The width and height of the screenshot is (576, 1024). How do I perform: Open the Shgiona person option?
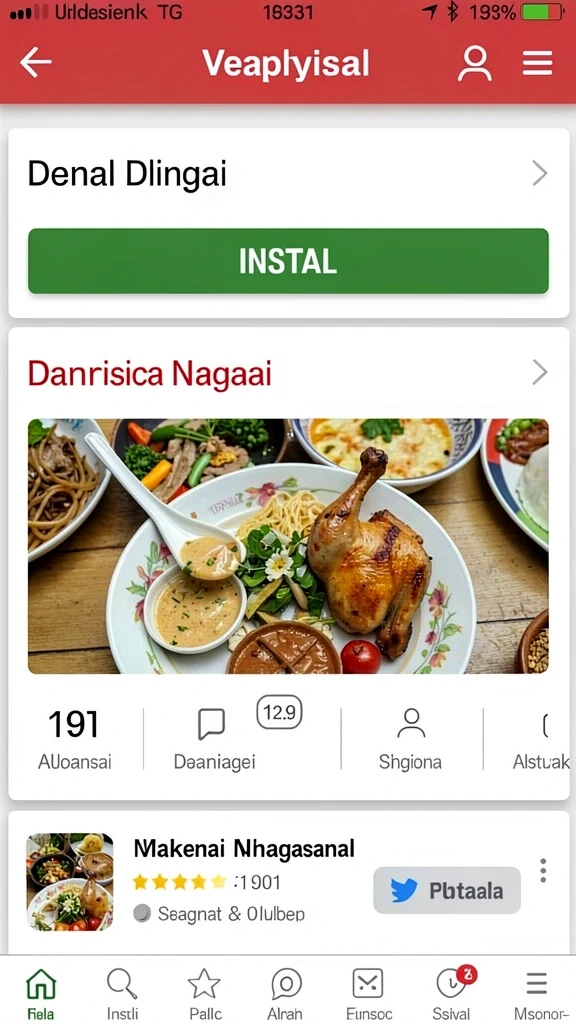tap(410, 739)
